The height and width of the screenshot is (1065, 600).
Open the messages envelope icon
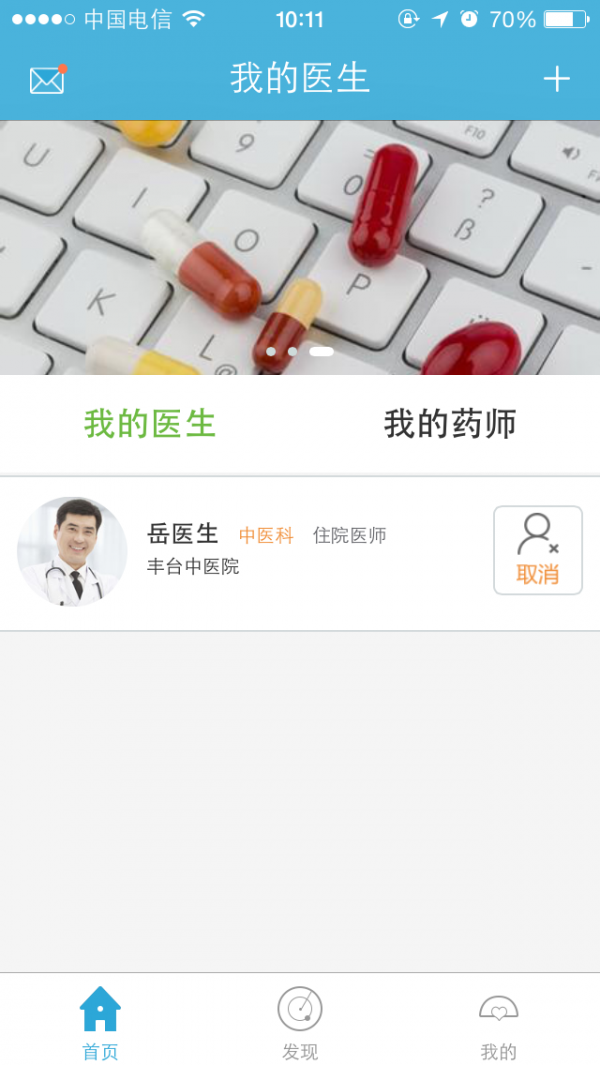click(x=47, y=80)
